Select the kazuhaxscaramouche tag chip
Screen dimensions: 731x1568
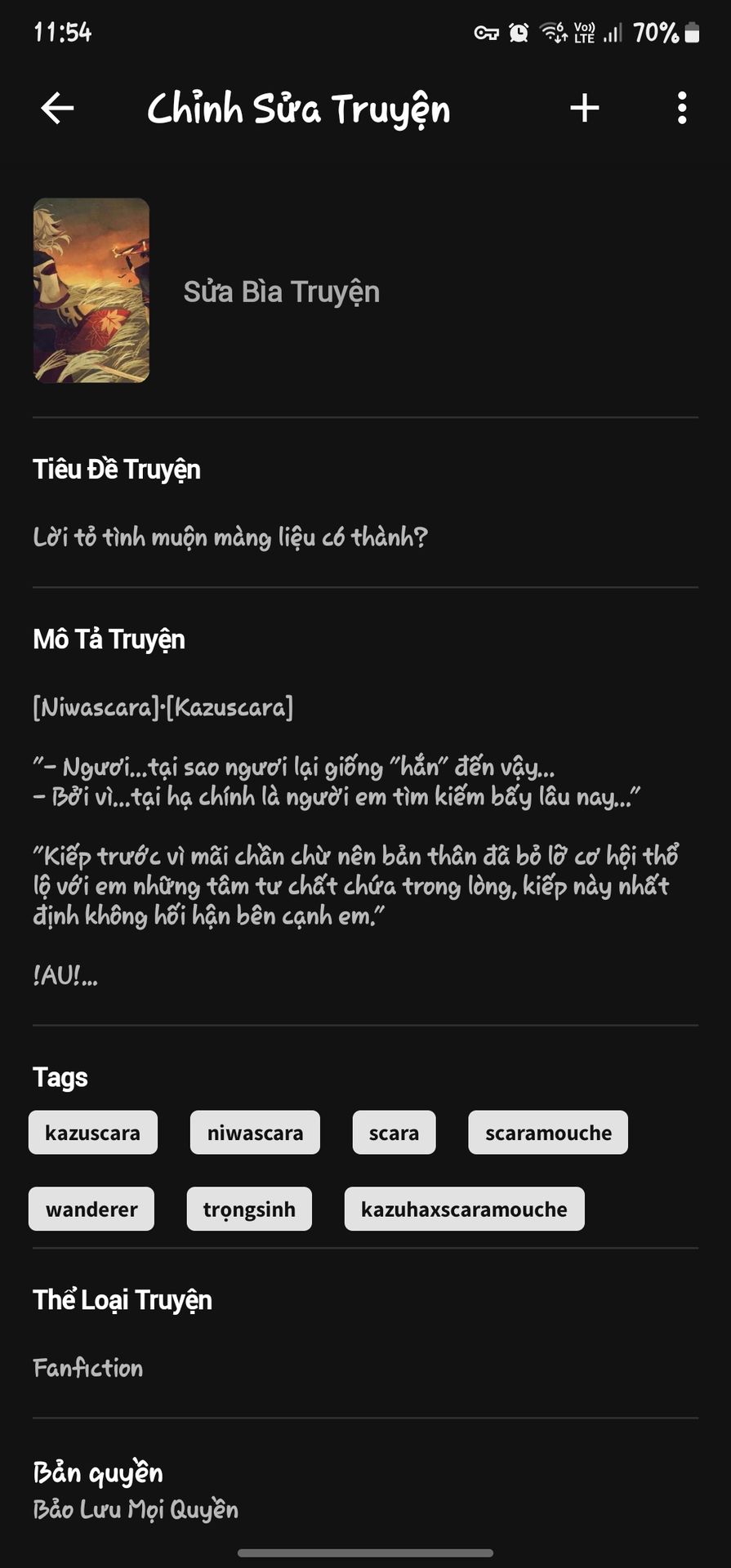point(464,1209)
